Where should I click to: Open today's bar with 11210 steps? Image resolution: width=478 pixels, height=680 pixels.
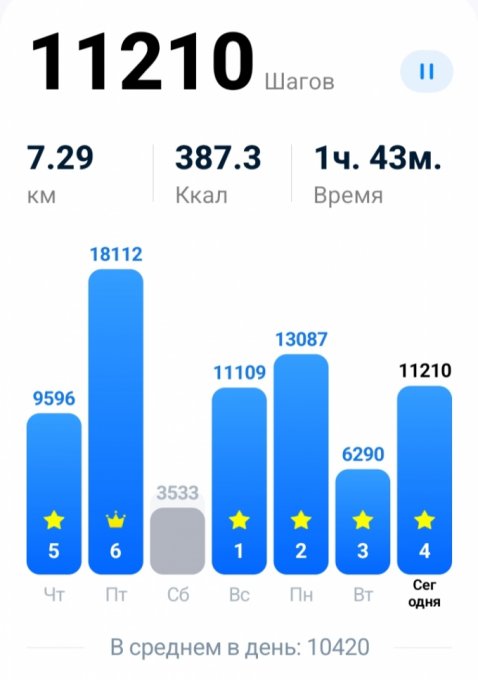pos(425,480)
